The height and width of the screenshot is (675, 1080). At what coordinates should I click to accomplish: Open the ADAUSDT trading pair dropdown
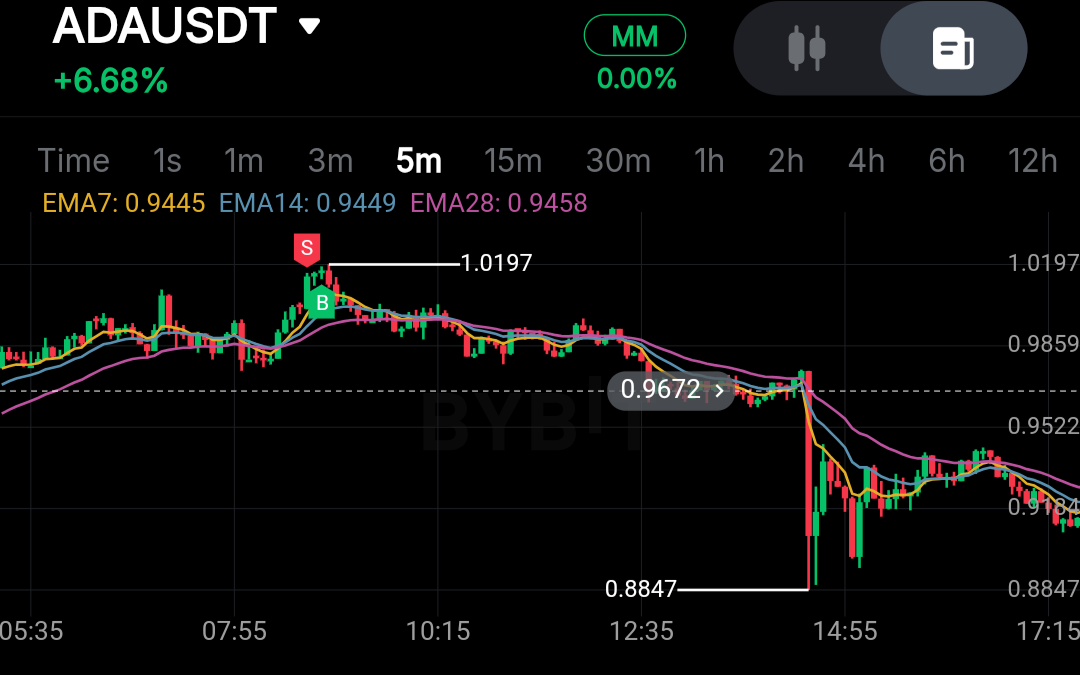(x=309, y=26)
